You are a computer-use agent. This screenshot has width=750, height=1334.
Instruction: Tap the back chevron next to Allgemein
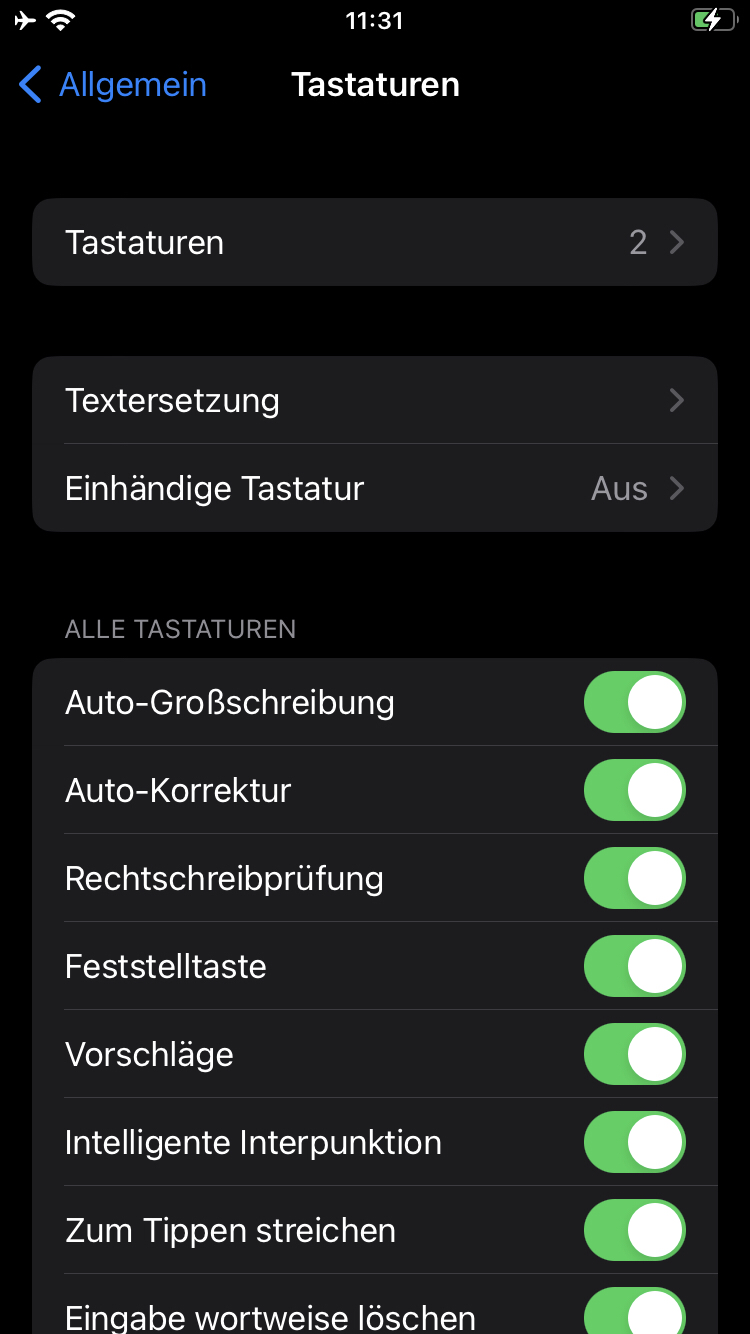pos(30,85)
